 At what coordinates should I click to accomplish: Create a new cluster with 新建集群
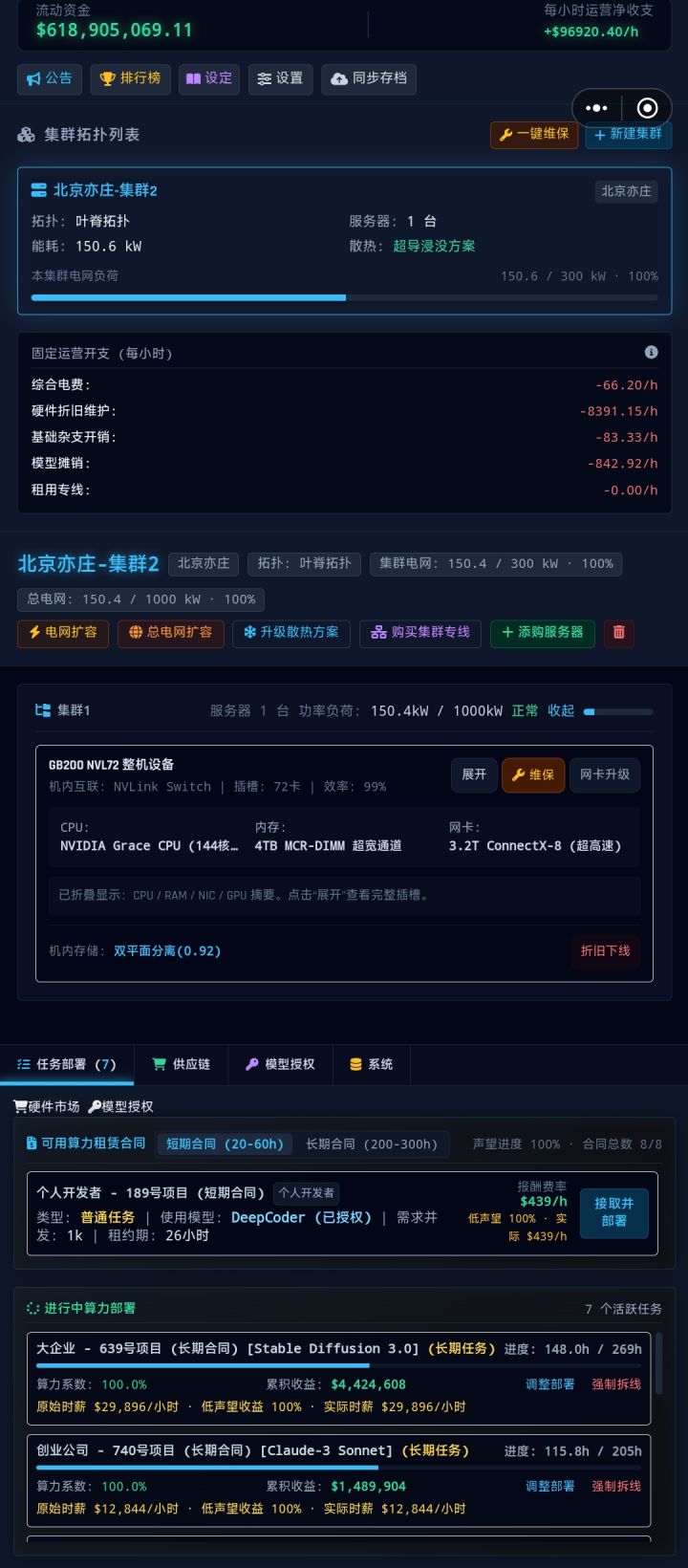coord(628,134)
